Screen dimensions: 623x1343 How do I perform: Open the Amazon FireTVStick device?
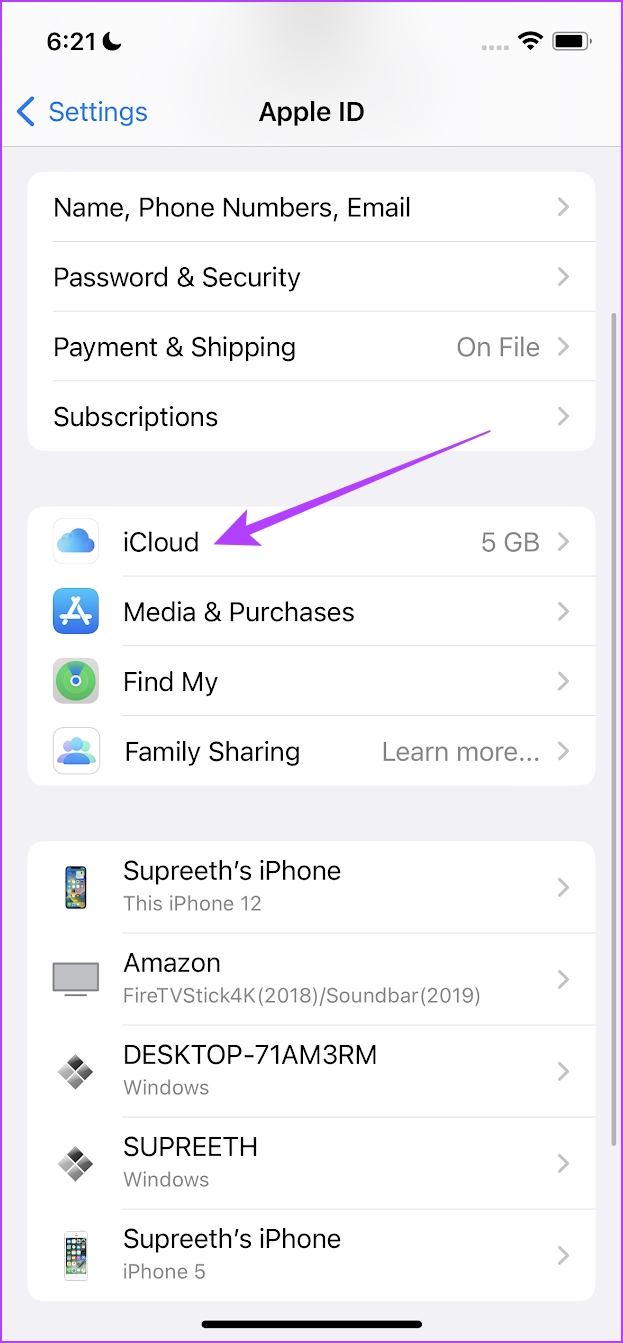(x=311, y=979)
